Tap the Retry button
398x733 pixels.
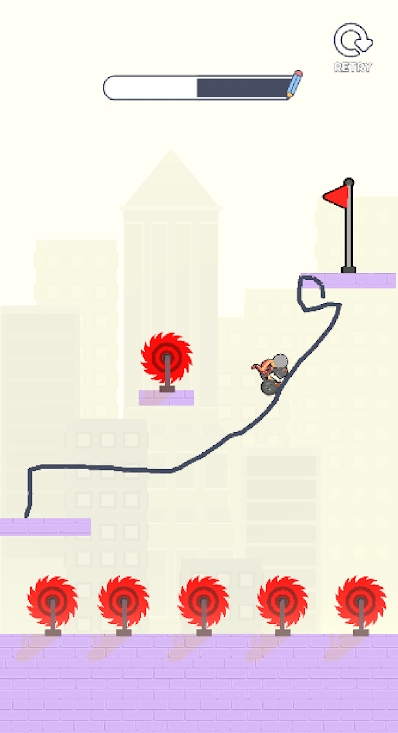pos(353,47)
